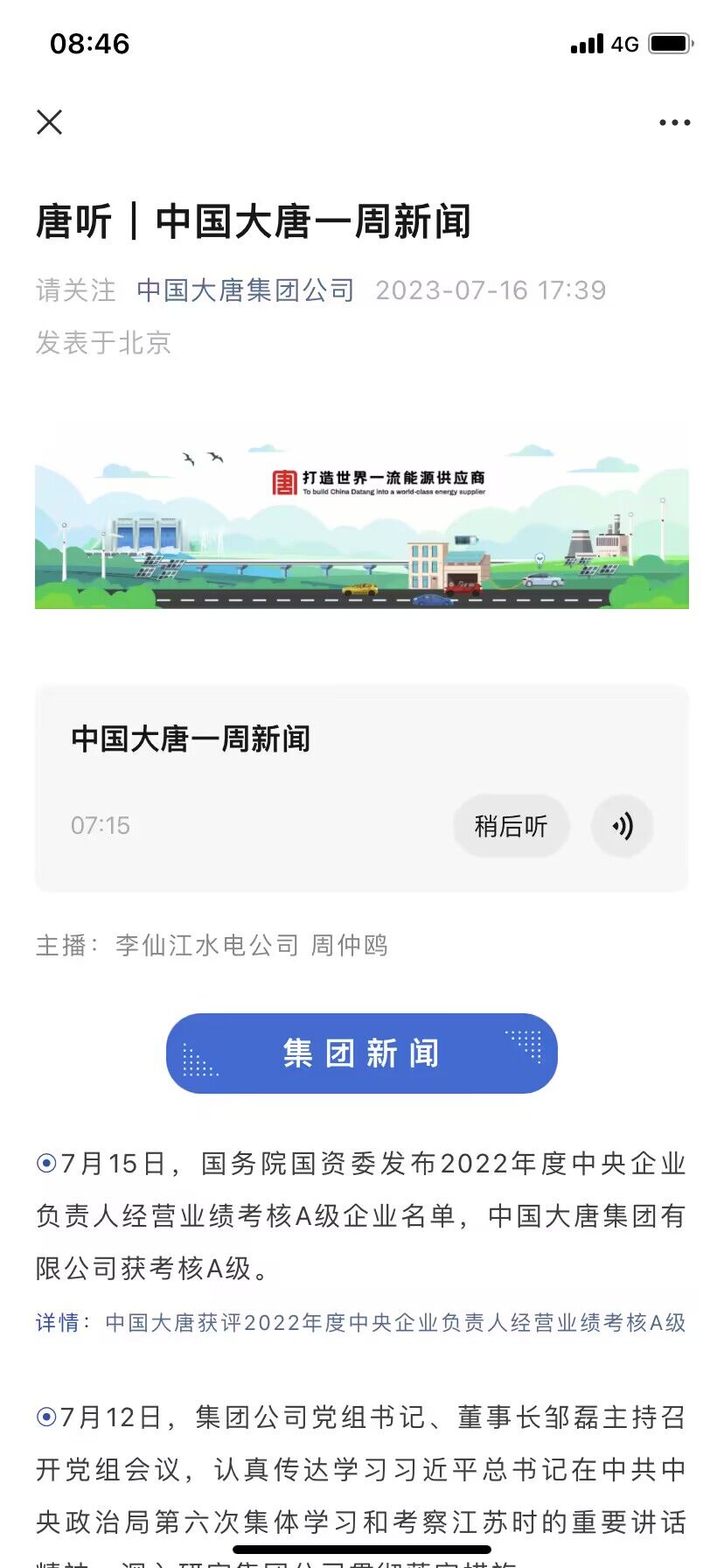Viewport: 724px width, 1568px height.
Task: Tap the status bar clock 08:46
Action: coord(90,43)
